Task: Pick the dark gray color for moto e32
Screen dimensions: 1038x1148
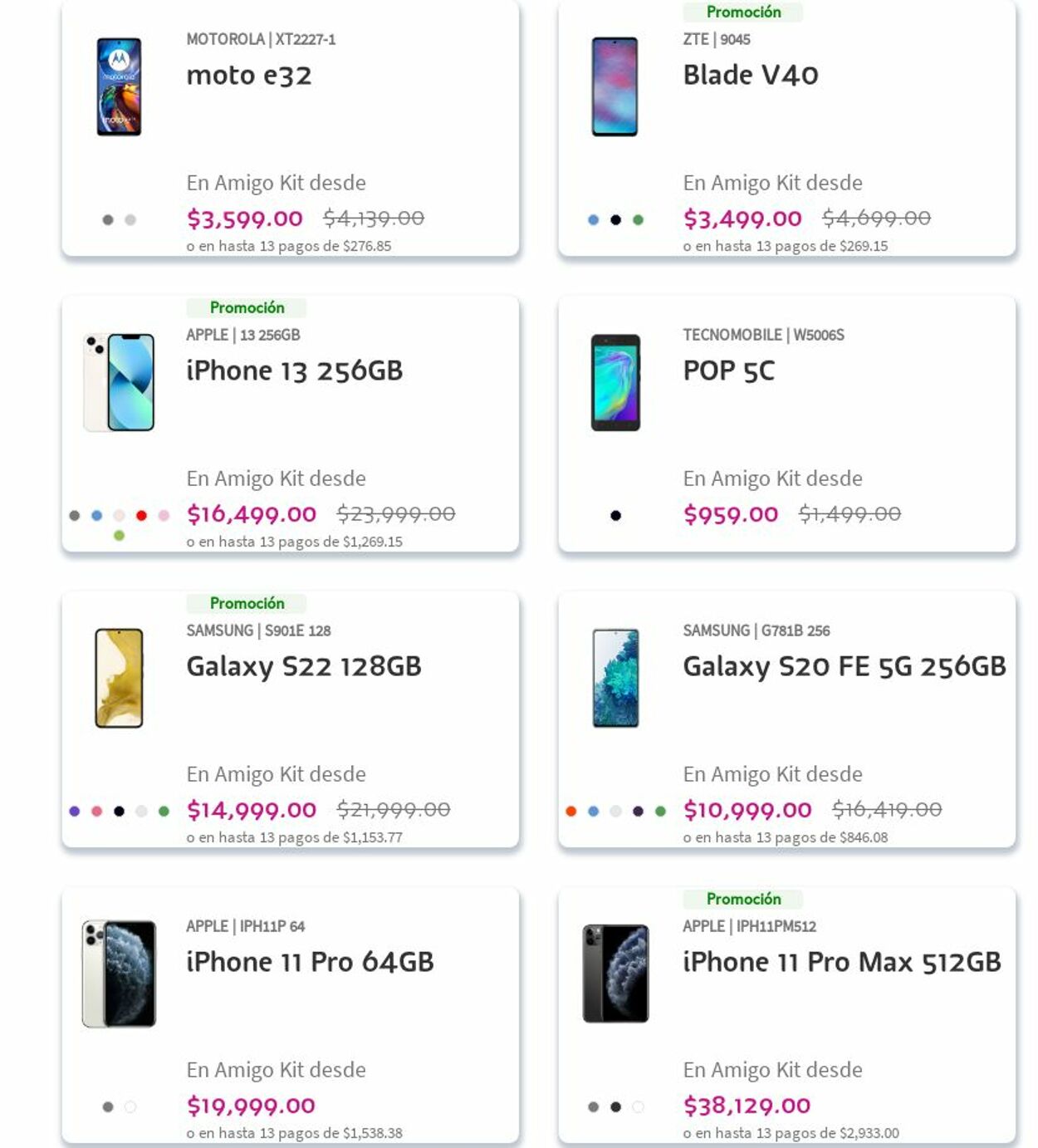Action: point(108,220)
